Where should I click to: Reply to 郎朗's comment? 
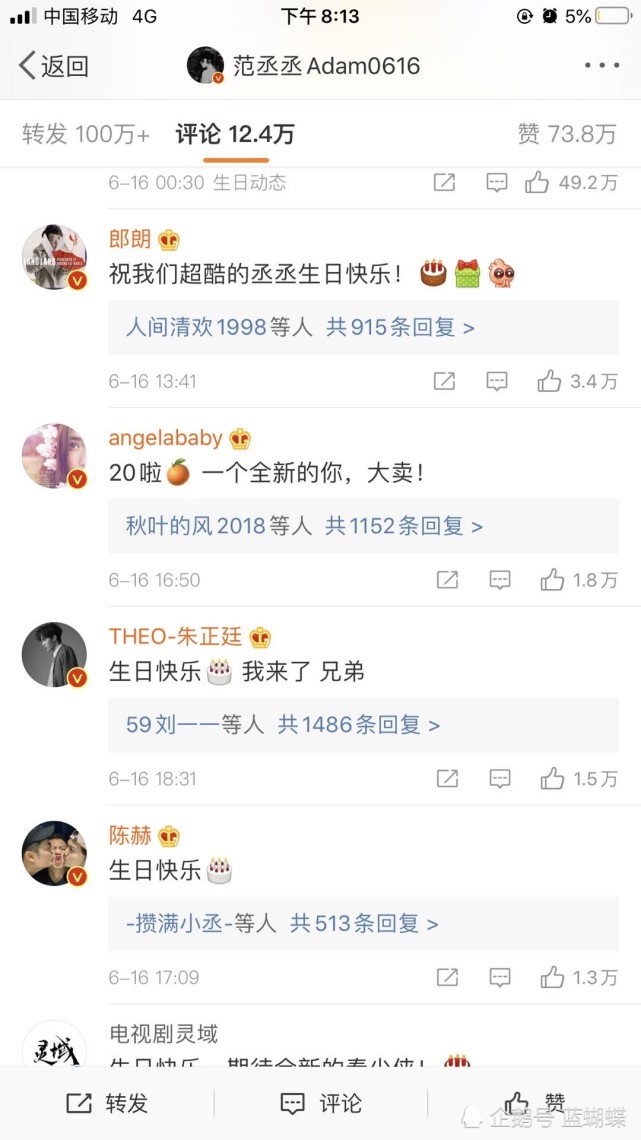pos(497,381)
